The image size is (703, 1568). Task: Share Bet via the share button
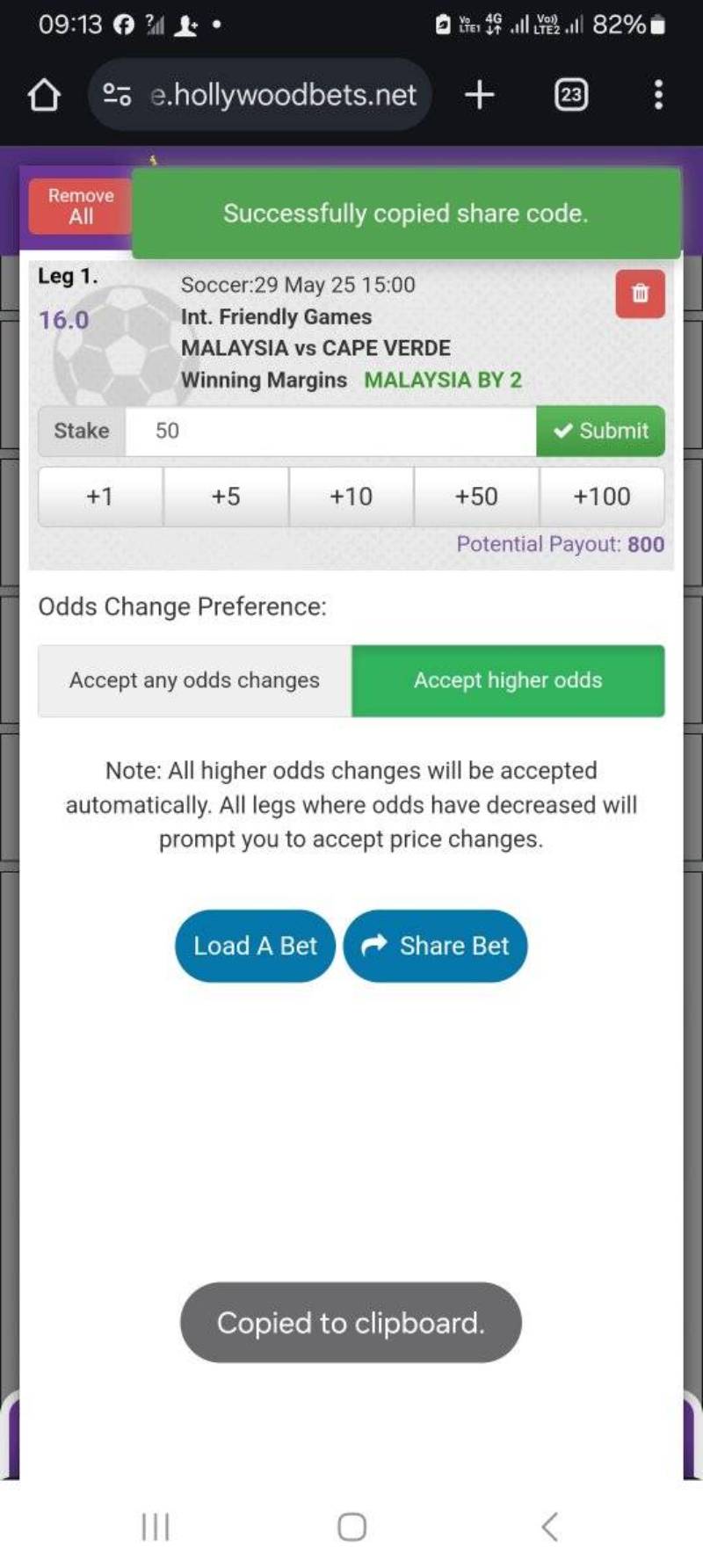coord(436,946)
